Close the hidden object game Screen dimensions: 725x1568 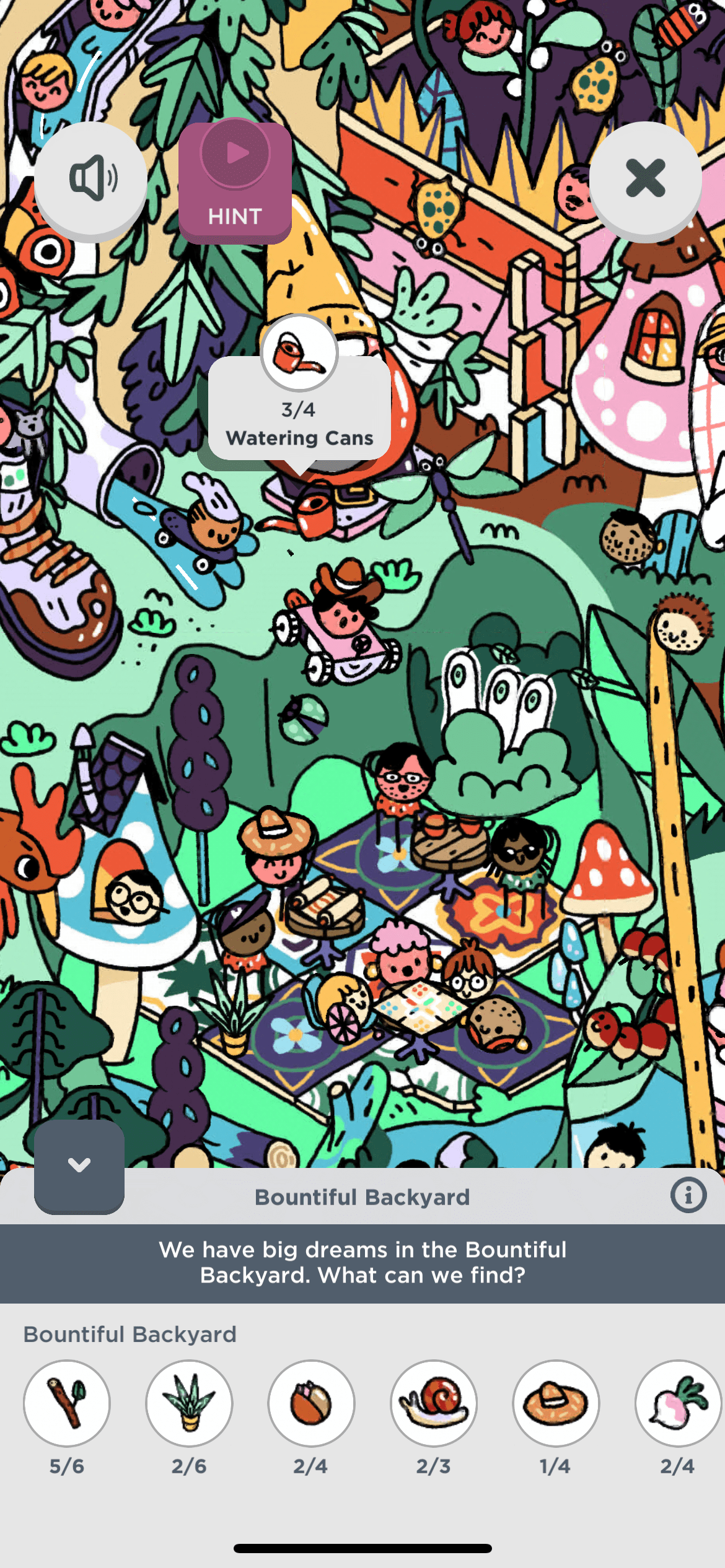tap(645, 179)
